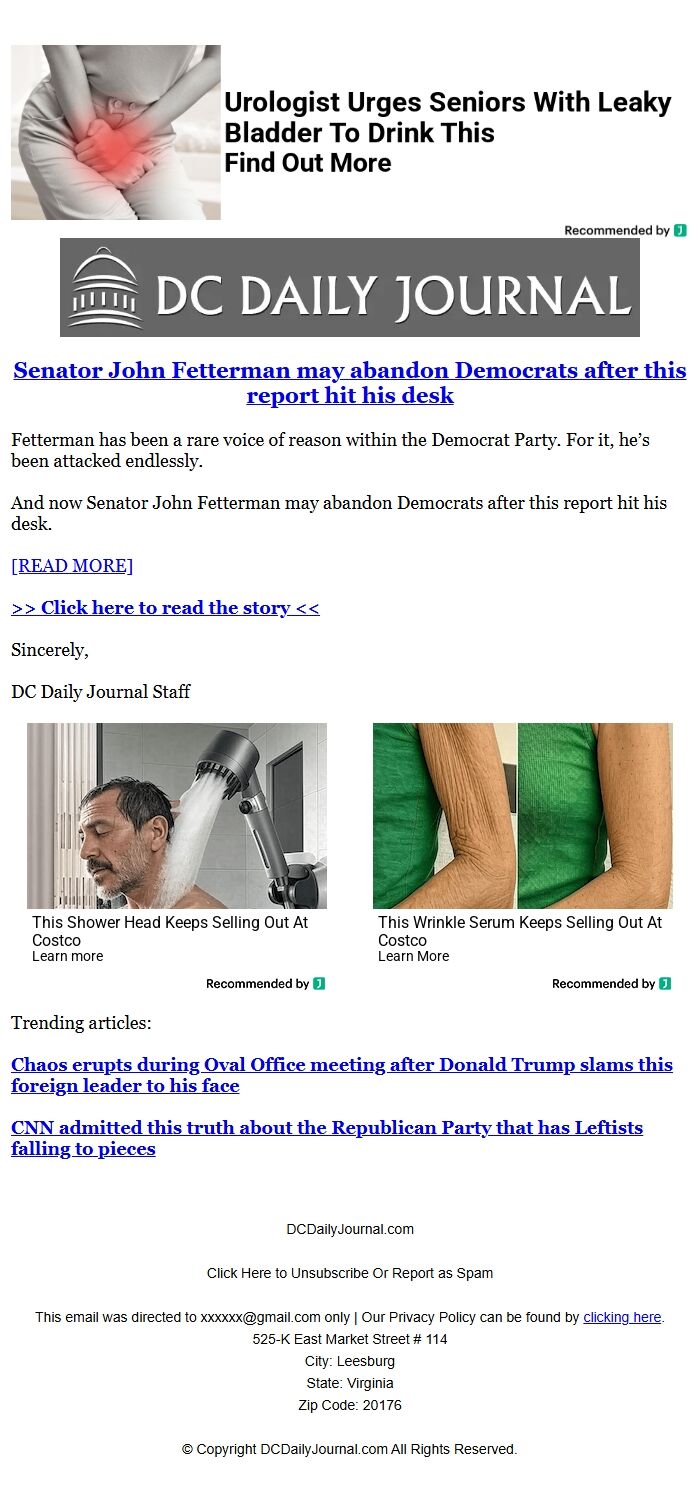The height and width of the screenshot is (1506, 700).
Task: Open the Privacy Policy 'clicking here' link
Action: (622, 1317)
